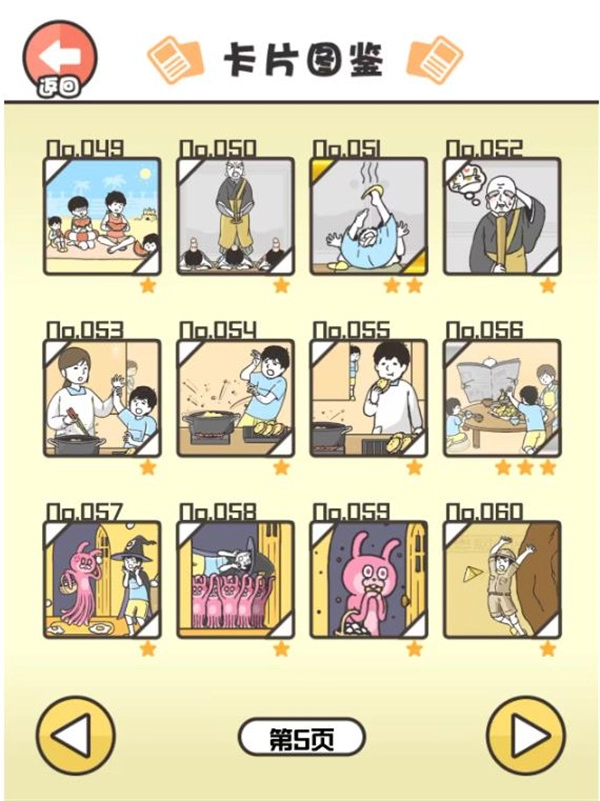The height and width of the screenshot is (801, 600).
Task: Select card No.052 with monk
Action: click(x=502, y=216)
